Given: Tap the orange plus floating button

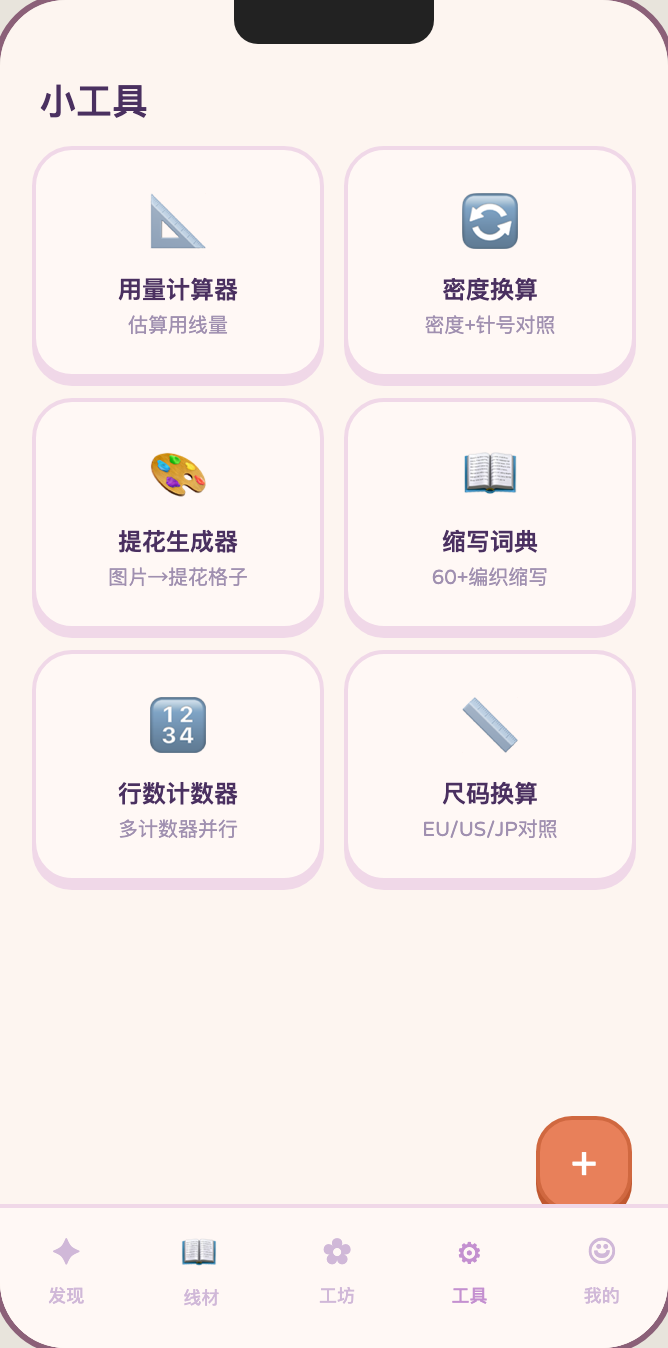Looking at the screenshot, I should click(584, 1163).
